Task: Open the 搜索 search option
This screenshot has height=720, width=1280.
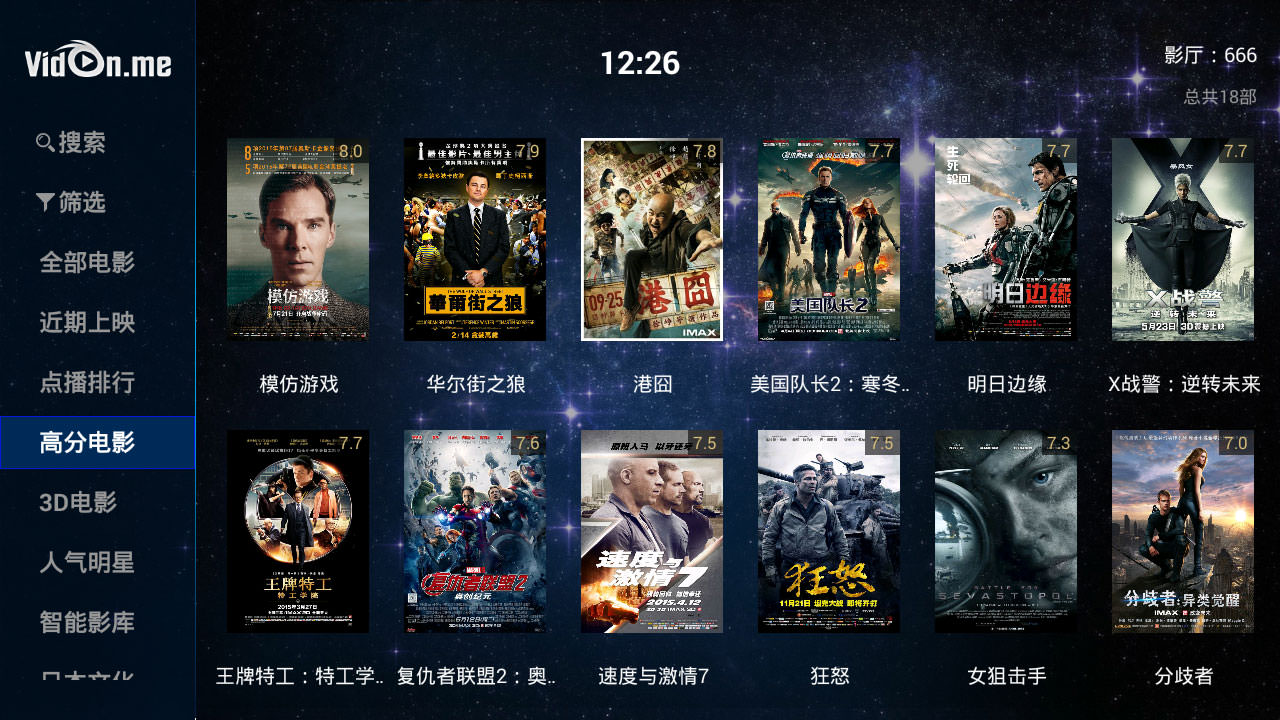Action: point(72,142)
